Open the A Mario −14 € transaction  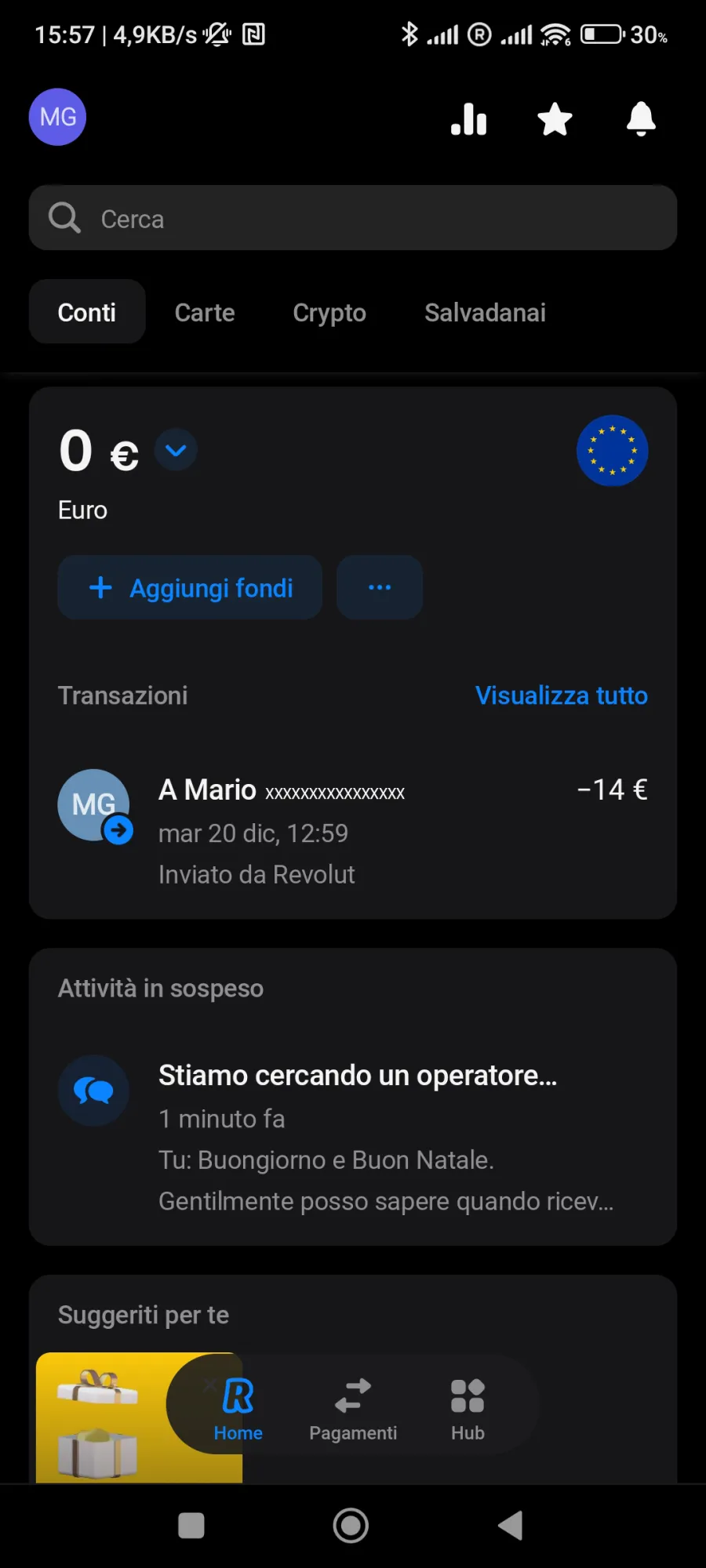pyautogui.click(x=353, y=831)
